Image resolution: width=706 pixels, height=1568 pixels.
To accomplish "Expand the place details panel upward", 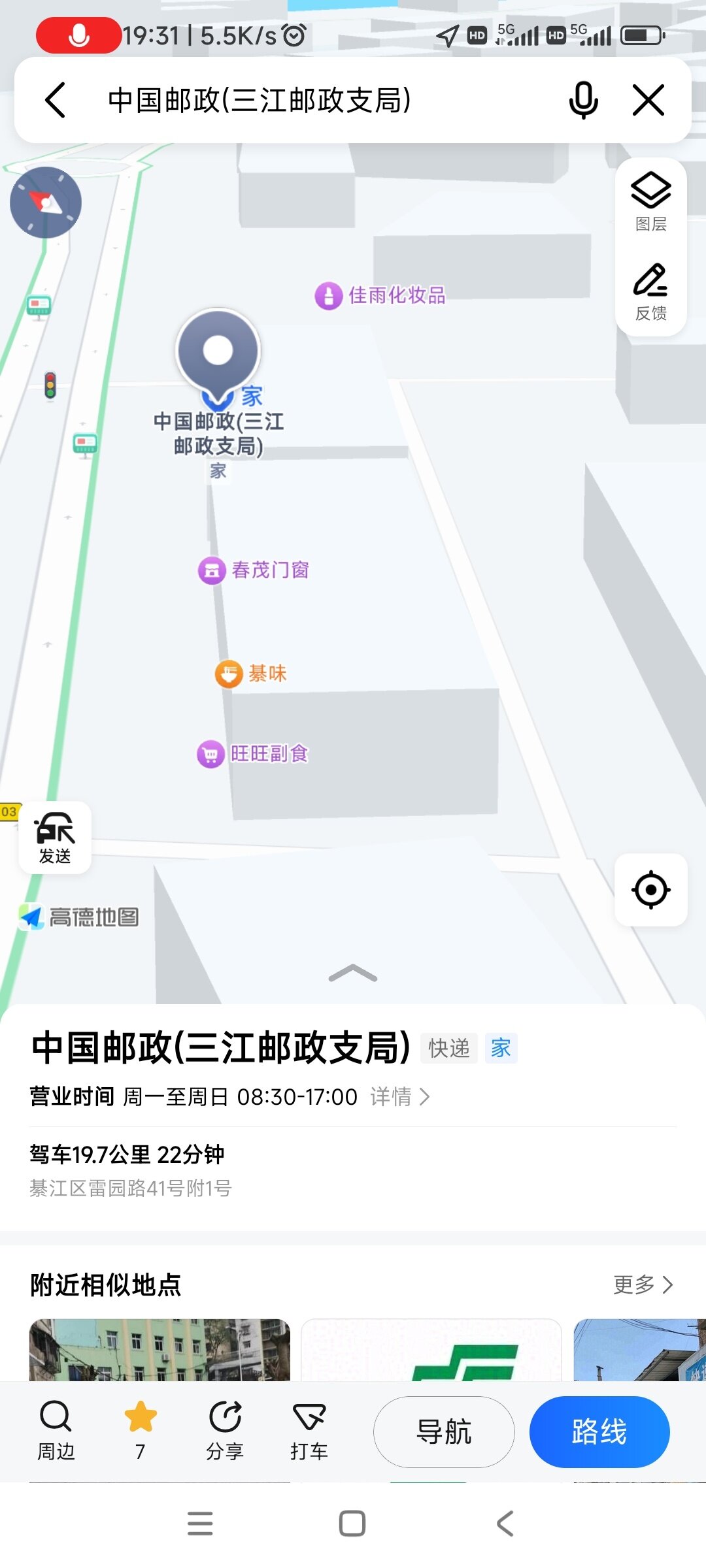I will click(353, 973).
